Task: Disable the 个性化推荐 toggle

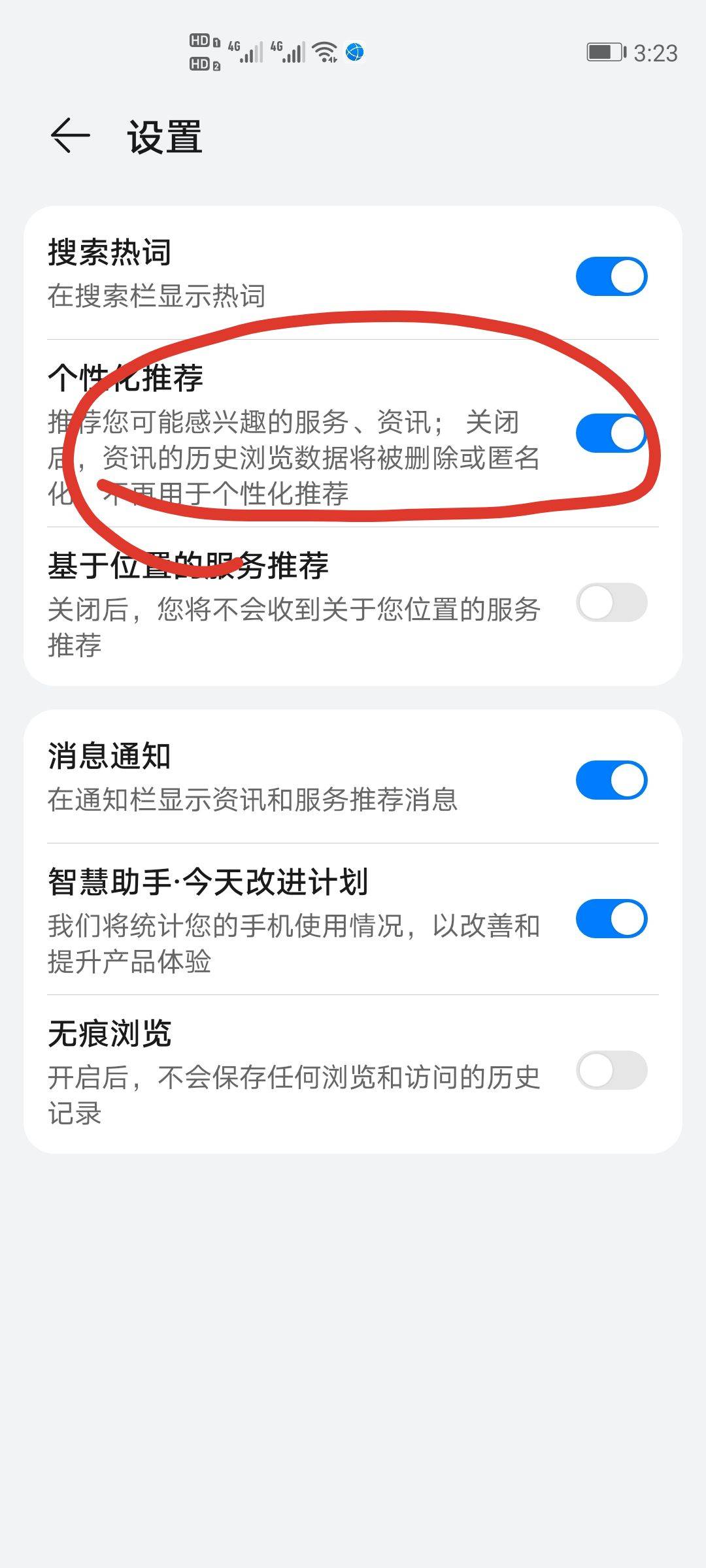Action: pos(611,433)
